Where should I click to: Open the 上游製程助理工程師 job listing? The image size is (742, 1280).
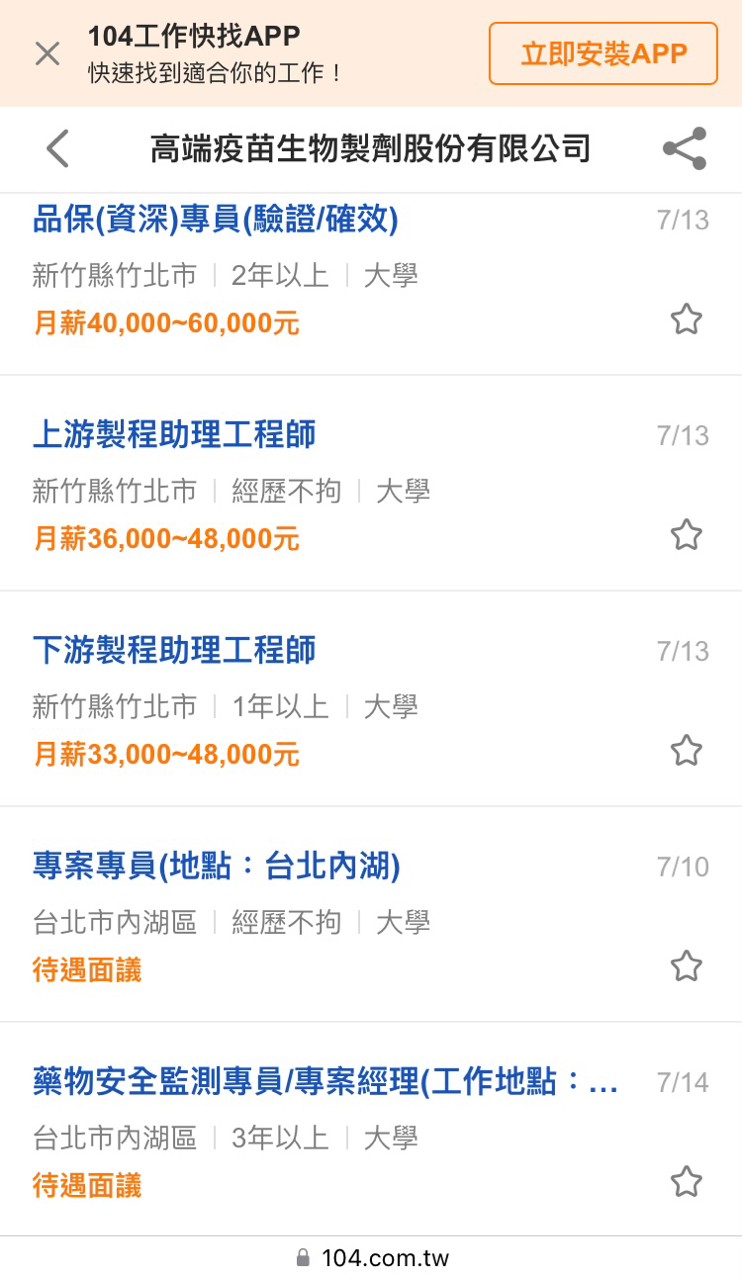(x=174, y=435)
